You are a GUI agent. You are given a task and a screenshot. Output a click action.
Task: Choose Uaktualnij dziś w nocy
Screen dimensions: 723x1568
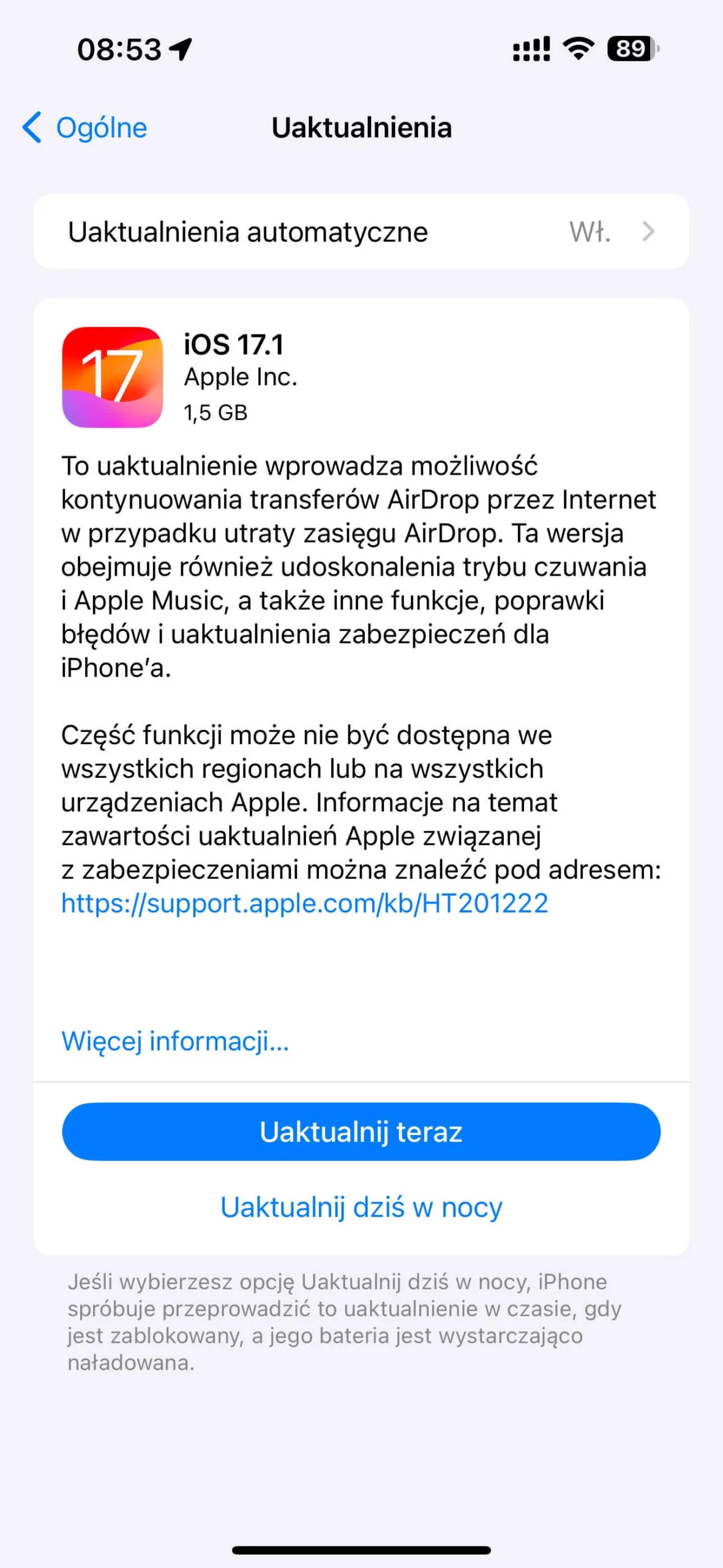click(361, 1208)
